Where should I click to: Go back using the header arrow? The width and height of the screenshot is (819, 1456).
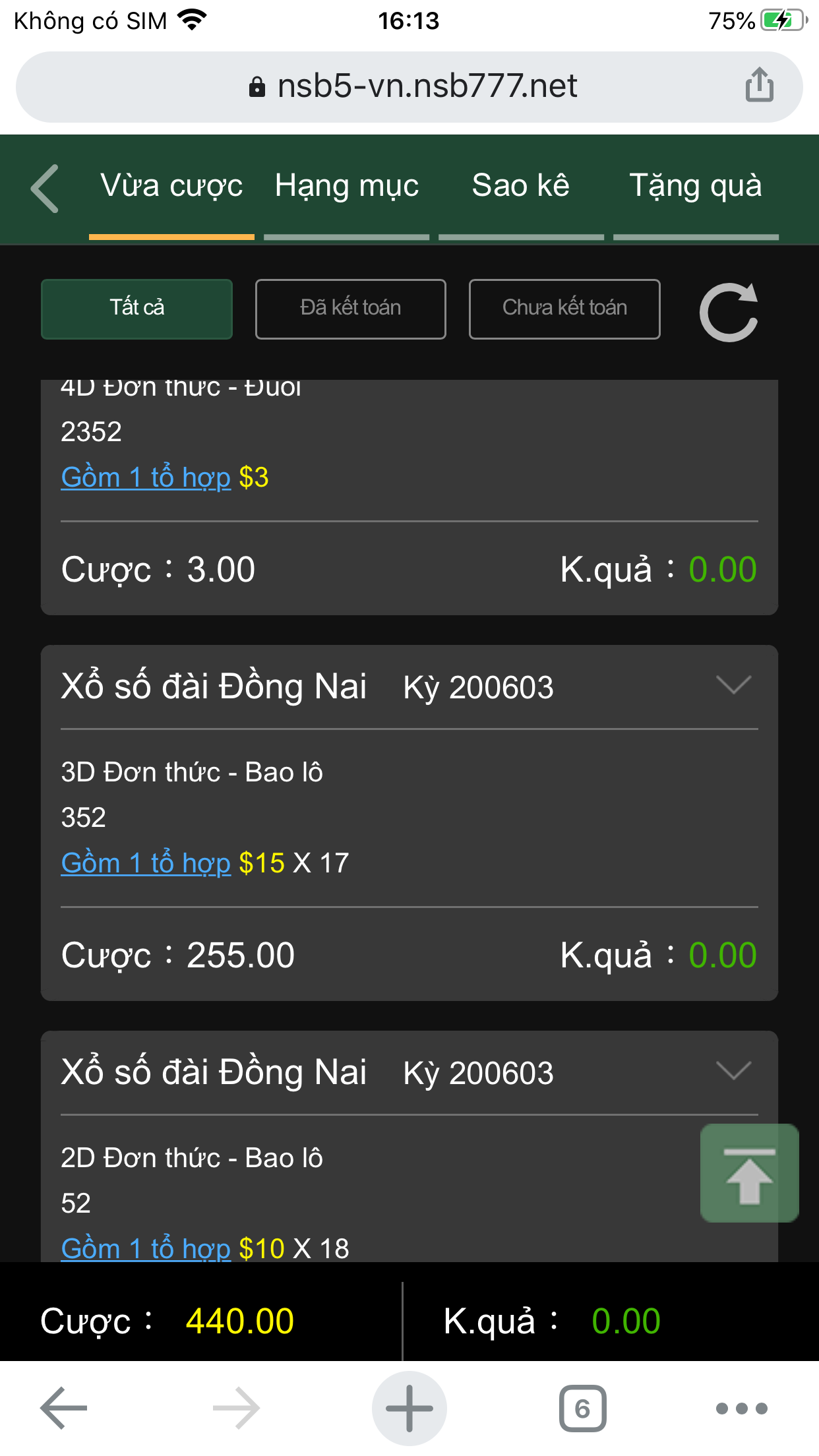45,189
